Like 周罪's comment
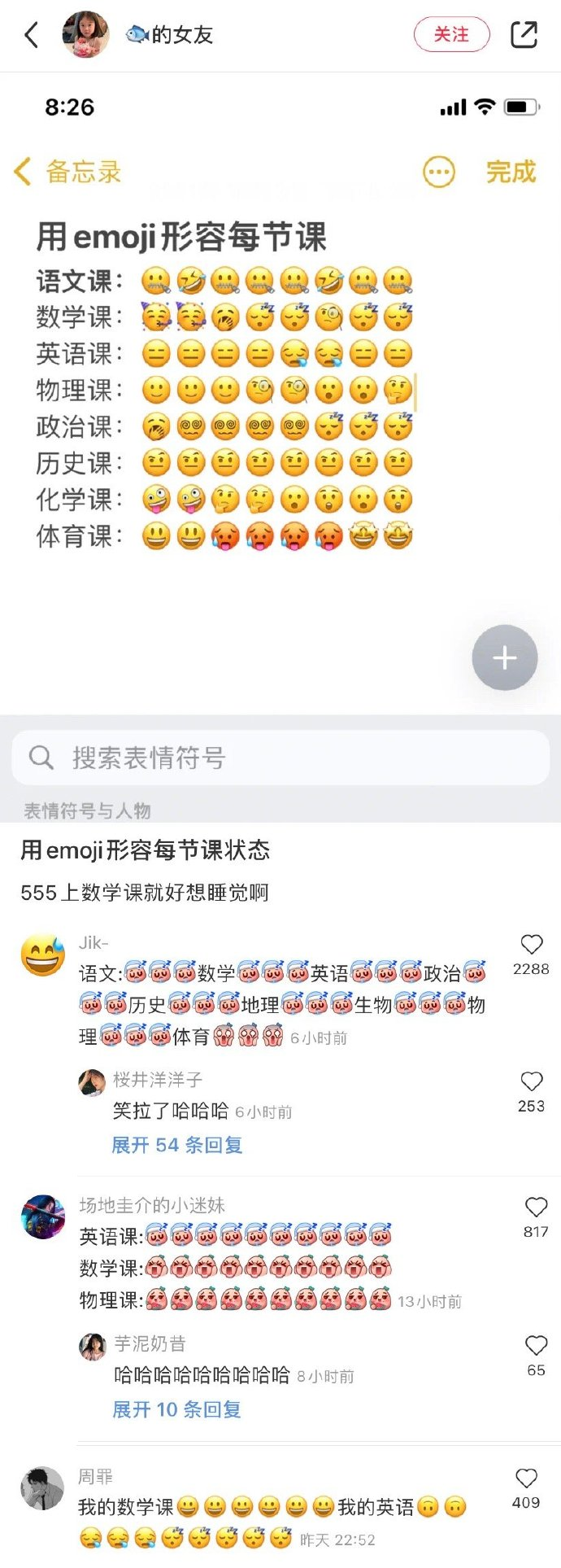Viewport: 561px width, 1568px height. point(526,1478)
